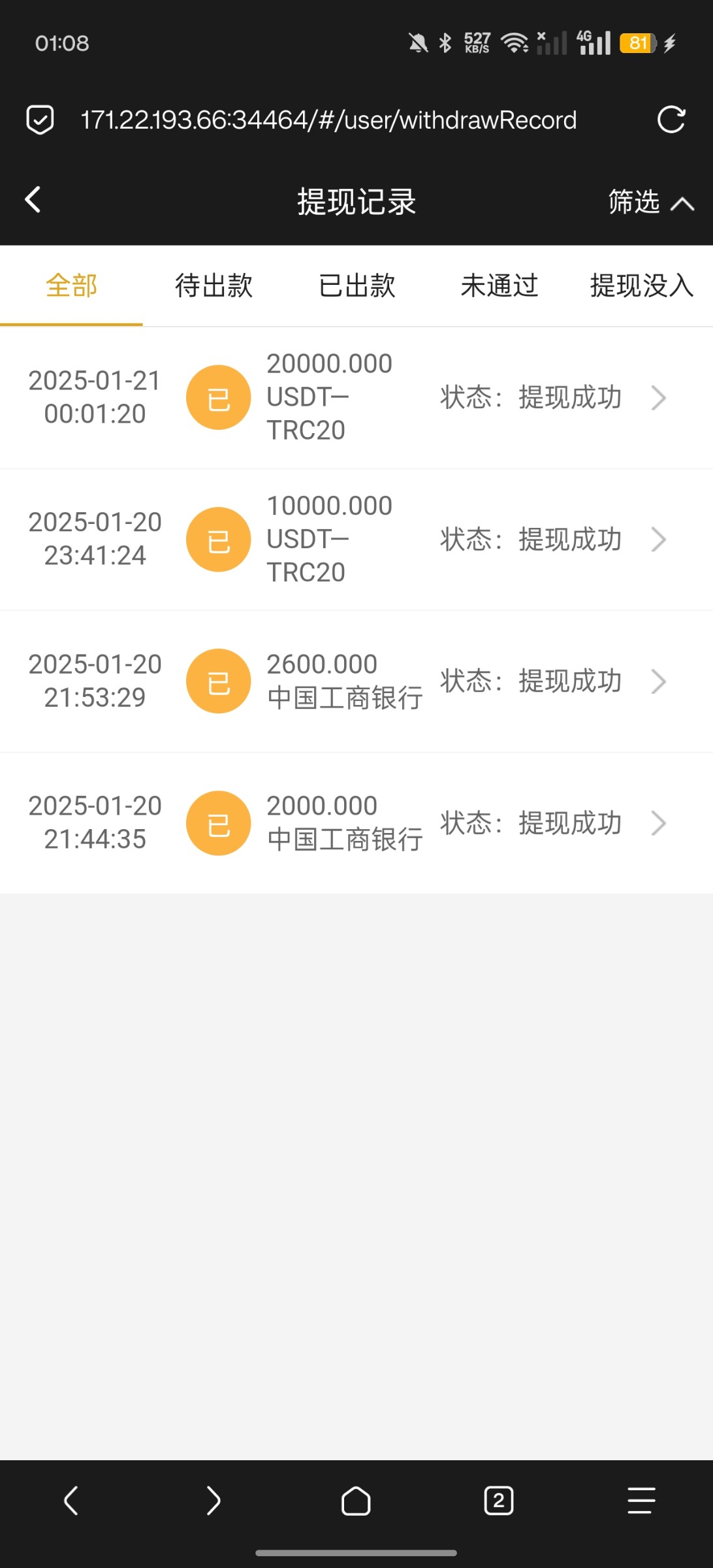Image resolution: width=713 pixels, height=1568 pixels.
Task: Open the browser tab switcher
Action: (499, 1501)
